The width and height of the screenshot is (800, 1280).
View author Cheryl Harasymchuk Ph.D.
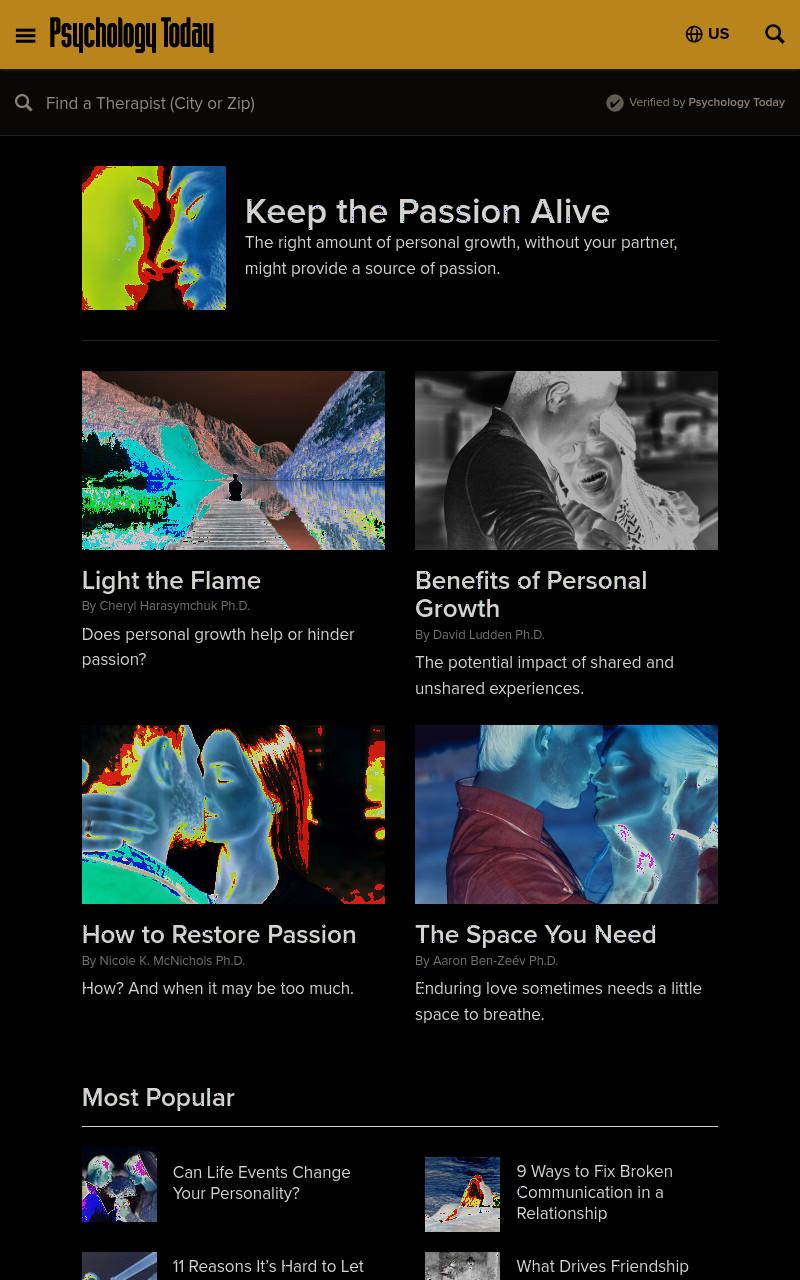click(174, 606)
